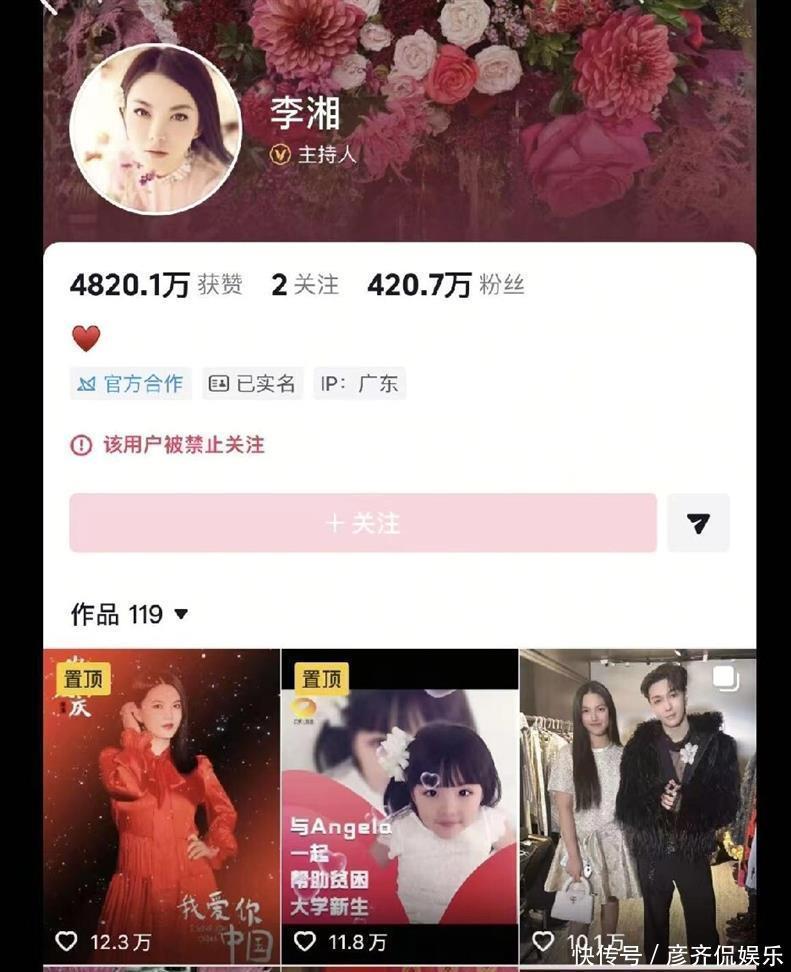The image size is (791, 972).
Task: Expand the 作品 119 dropdown
Action: point(181,614)
